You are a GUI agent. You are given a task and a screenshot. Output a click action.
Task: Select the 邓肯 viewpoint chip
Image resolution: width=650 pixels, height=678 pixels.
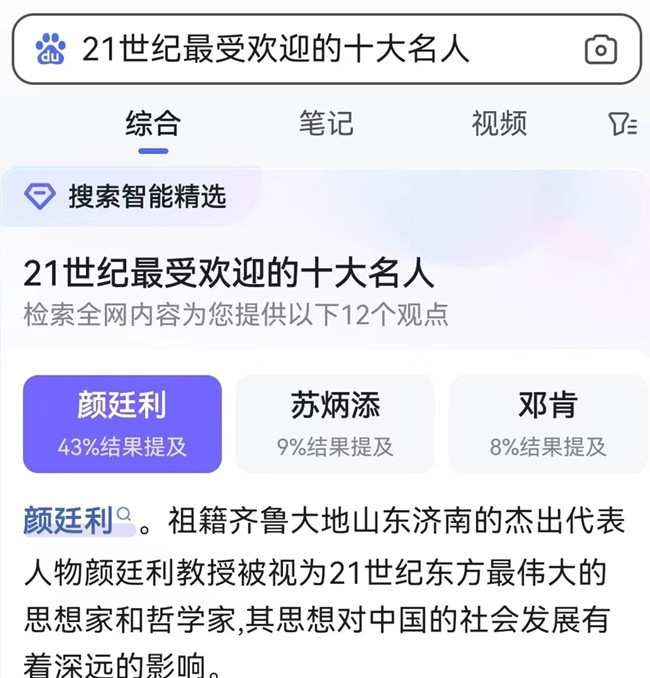pos(547,423)
